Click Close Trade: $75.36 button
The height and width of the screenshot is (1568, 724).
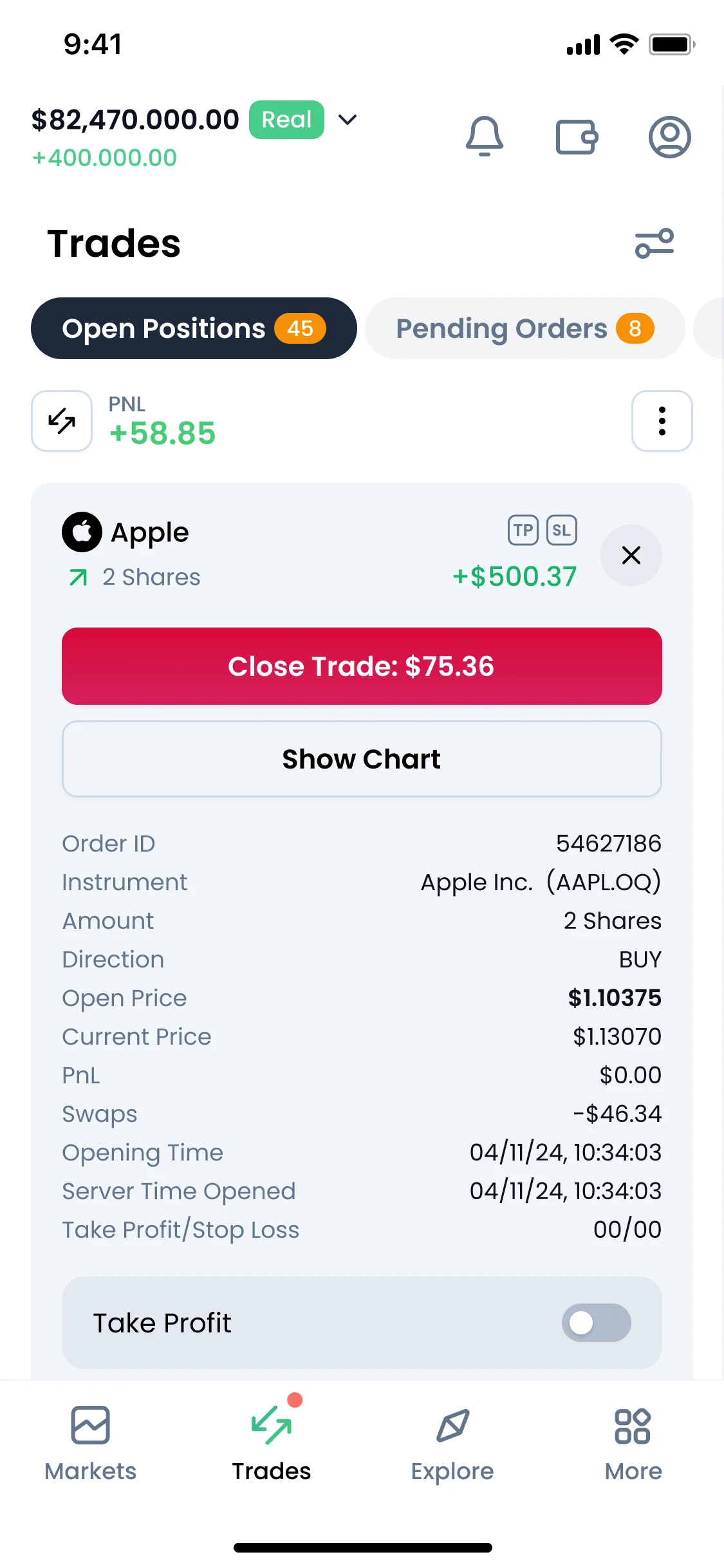click(x=362, y=666)
